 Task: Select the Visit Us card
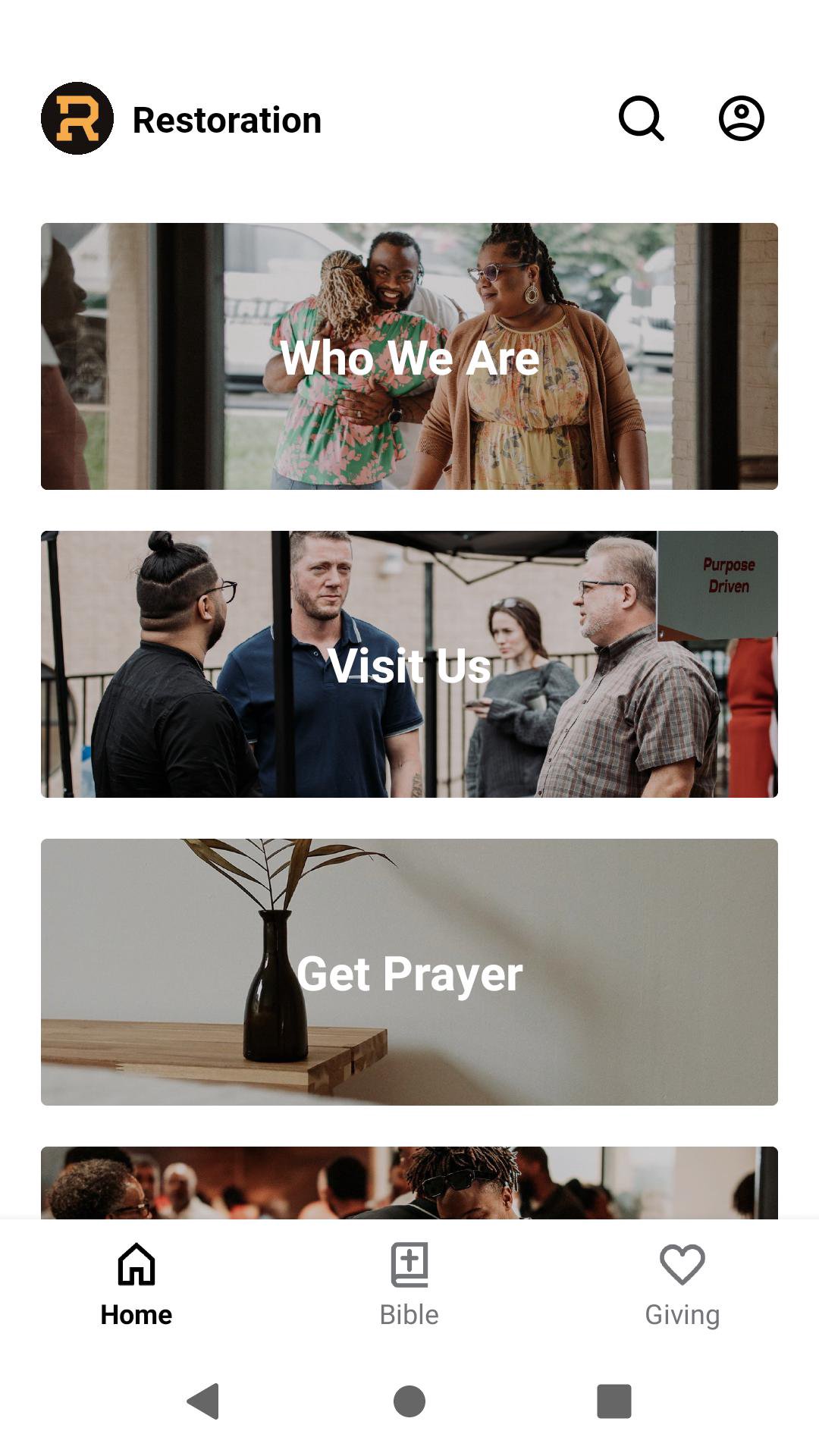[409, 664]
